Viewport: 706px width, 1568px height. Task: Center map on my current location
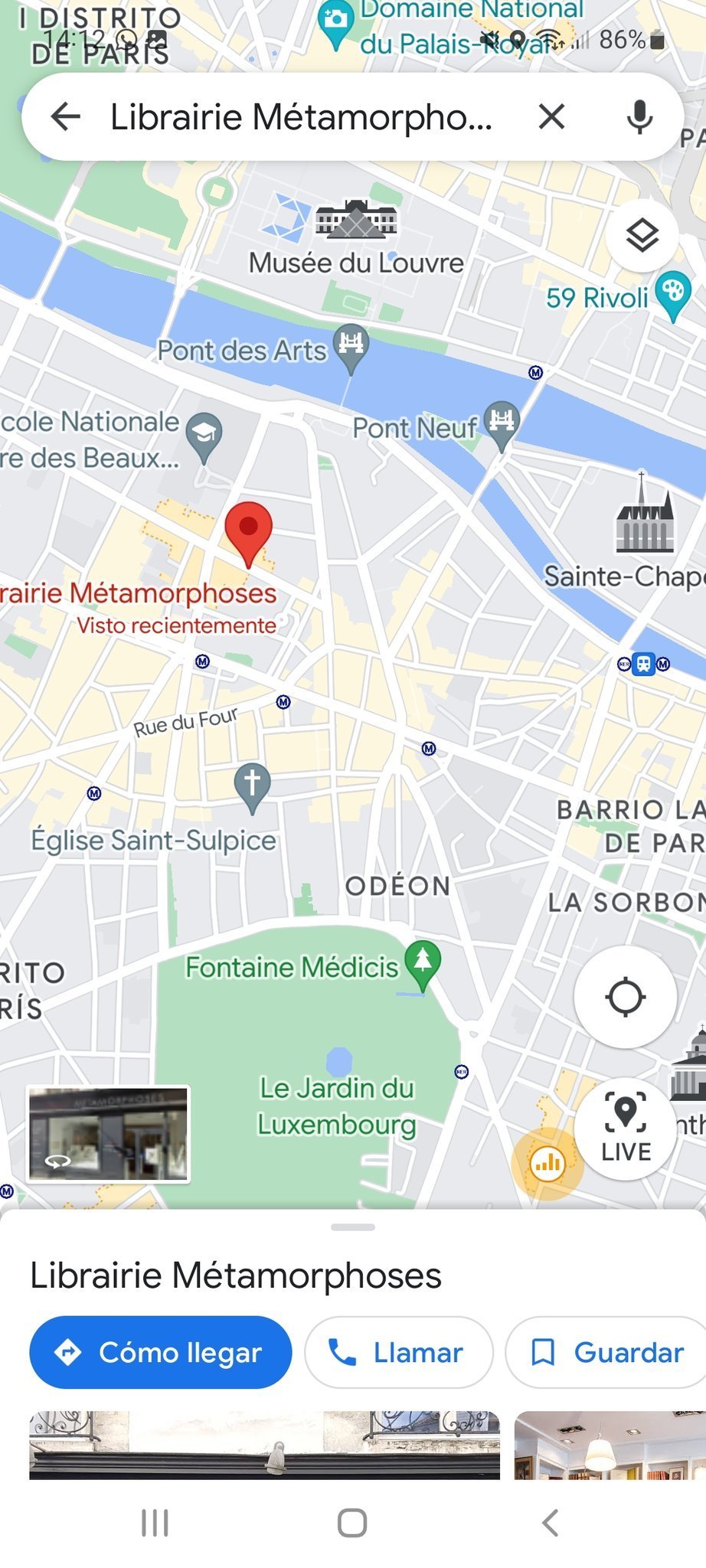[x=626, y=996]
